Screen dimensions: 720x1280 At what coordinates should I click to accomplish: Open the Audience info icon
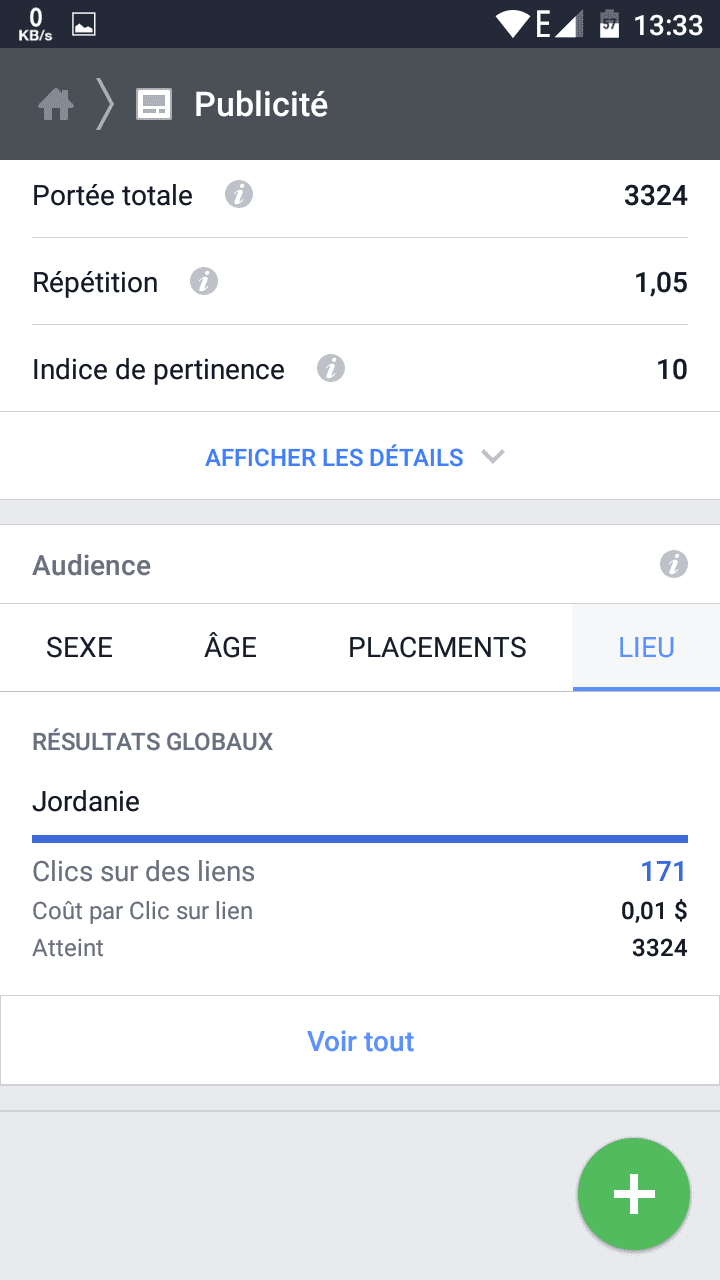point(673,565)
